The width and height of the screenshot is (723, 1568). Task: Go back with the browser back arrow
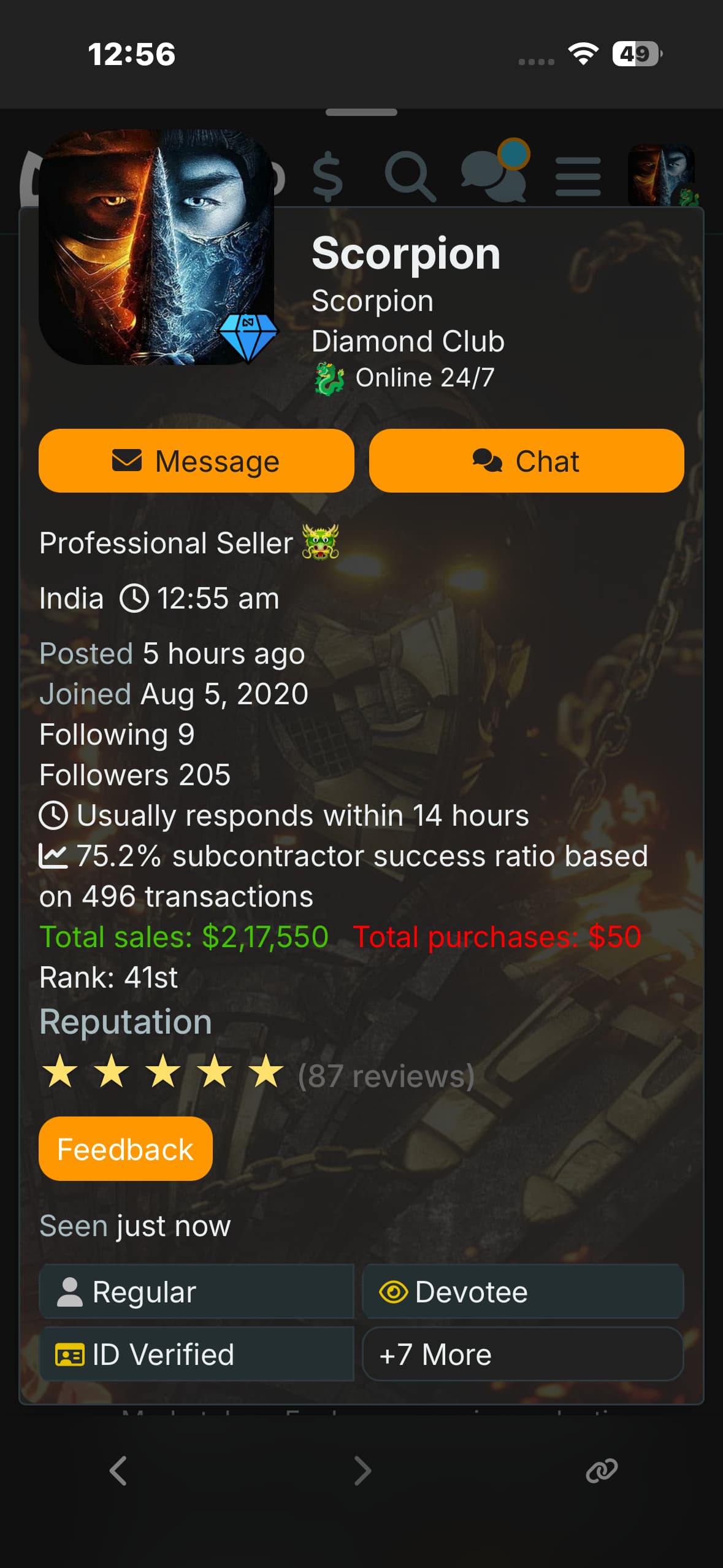118,1470
